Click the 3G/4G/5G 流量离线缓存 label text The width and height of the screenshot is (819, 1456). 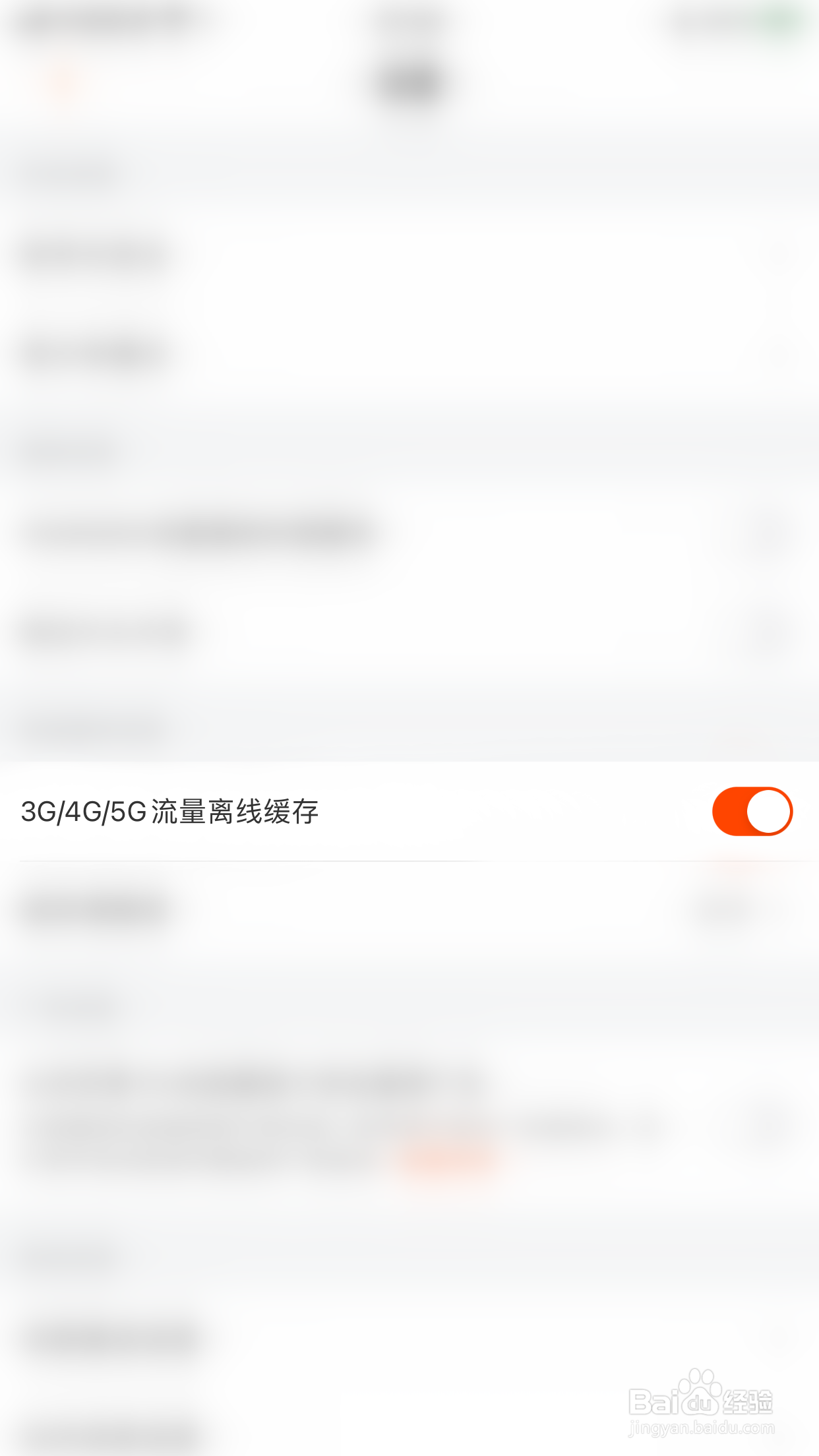[x=170, y=810]
